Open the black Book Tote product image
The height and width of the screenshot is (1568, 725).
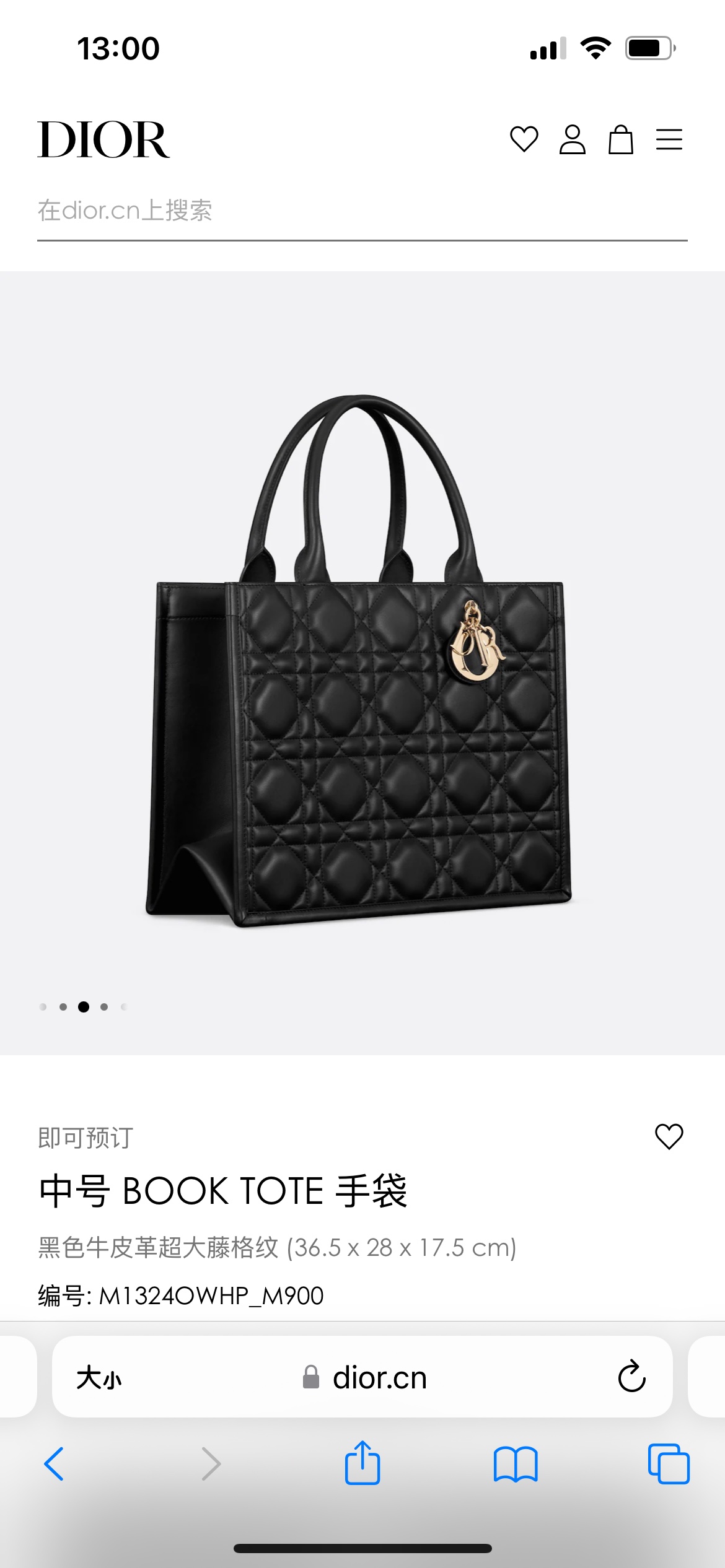click(x=362, y=661)
